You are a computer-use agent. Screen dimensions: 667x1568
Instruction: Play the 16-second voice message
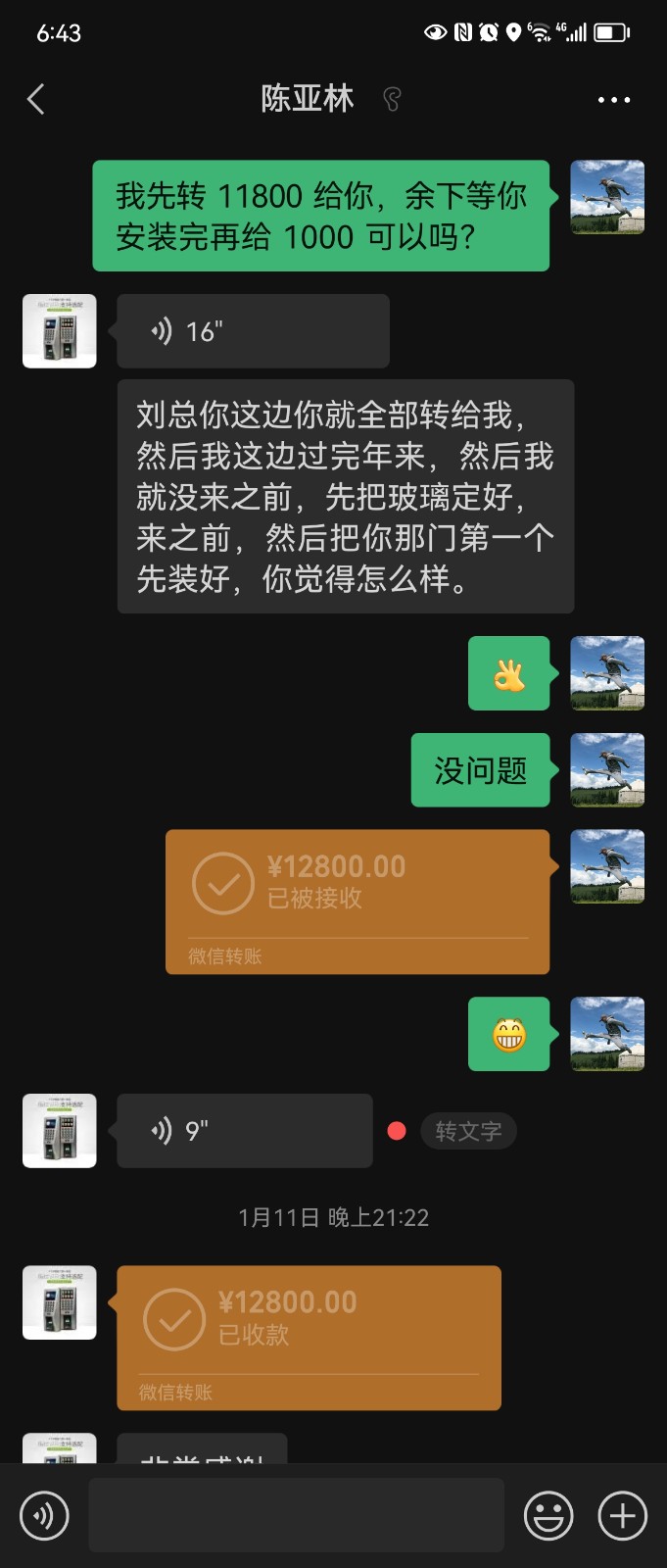(x=252, y=331)
